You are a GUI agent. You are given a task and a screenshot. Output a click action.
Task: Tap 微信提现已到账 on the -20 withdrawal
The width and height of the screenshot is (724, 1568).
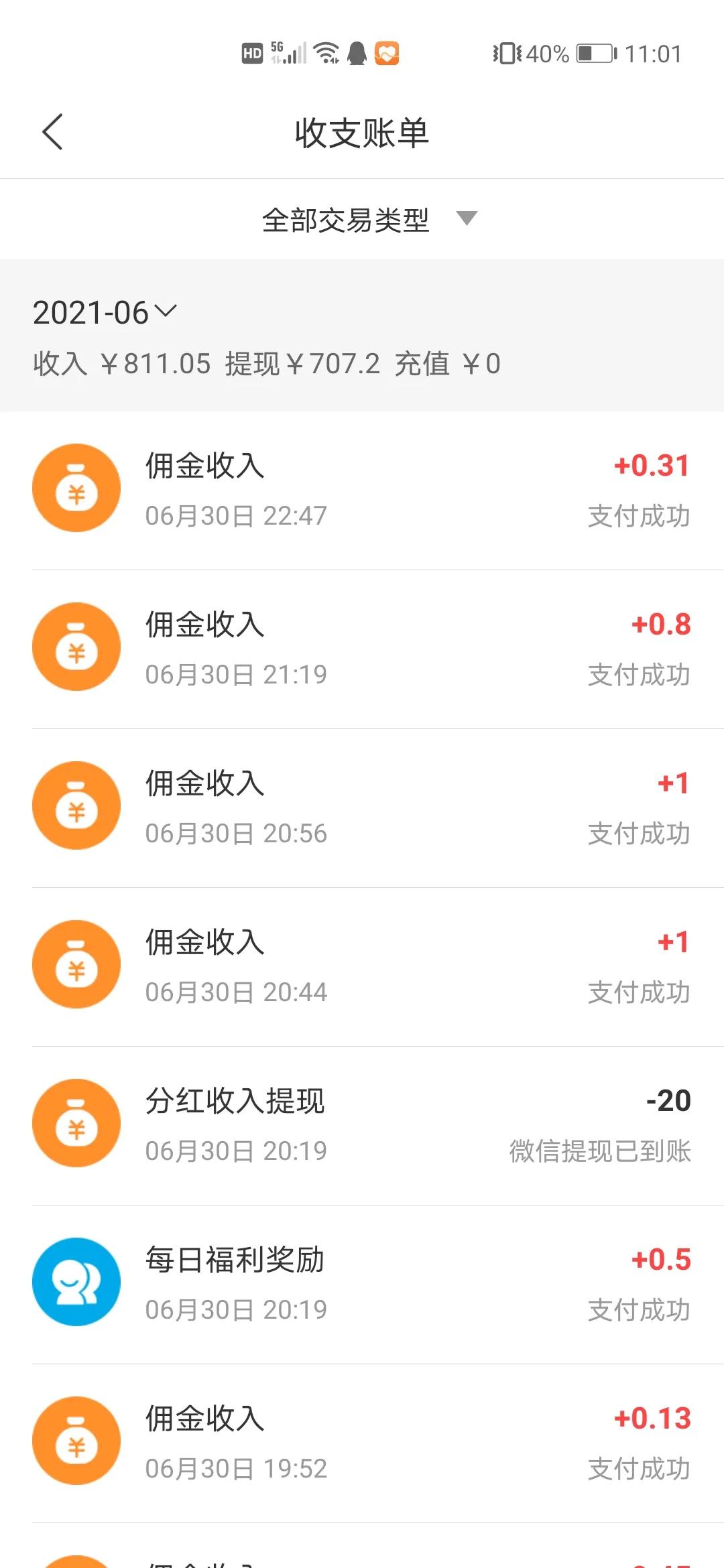tap(599, 1150)
